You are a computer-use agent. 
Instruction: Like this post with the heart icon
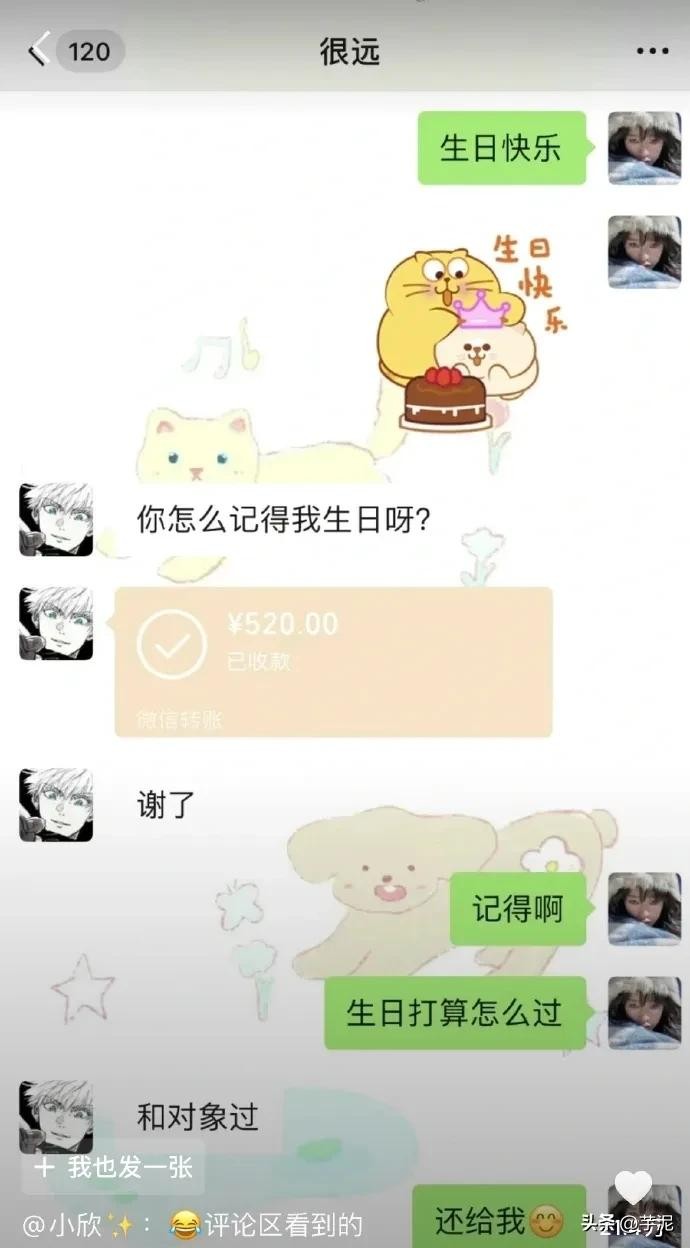(x=633, y=1187)
